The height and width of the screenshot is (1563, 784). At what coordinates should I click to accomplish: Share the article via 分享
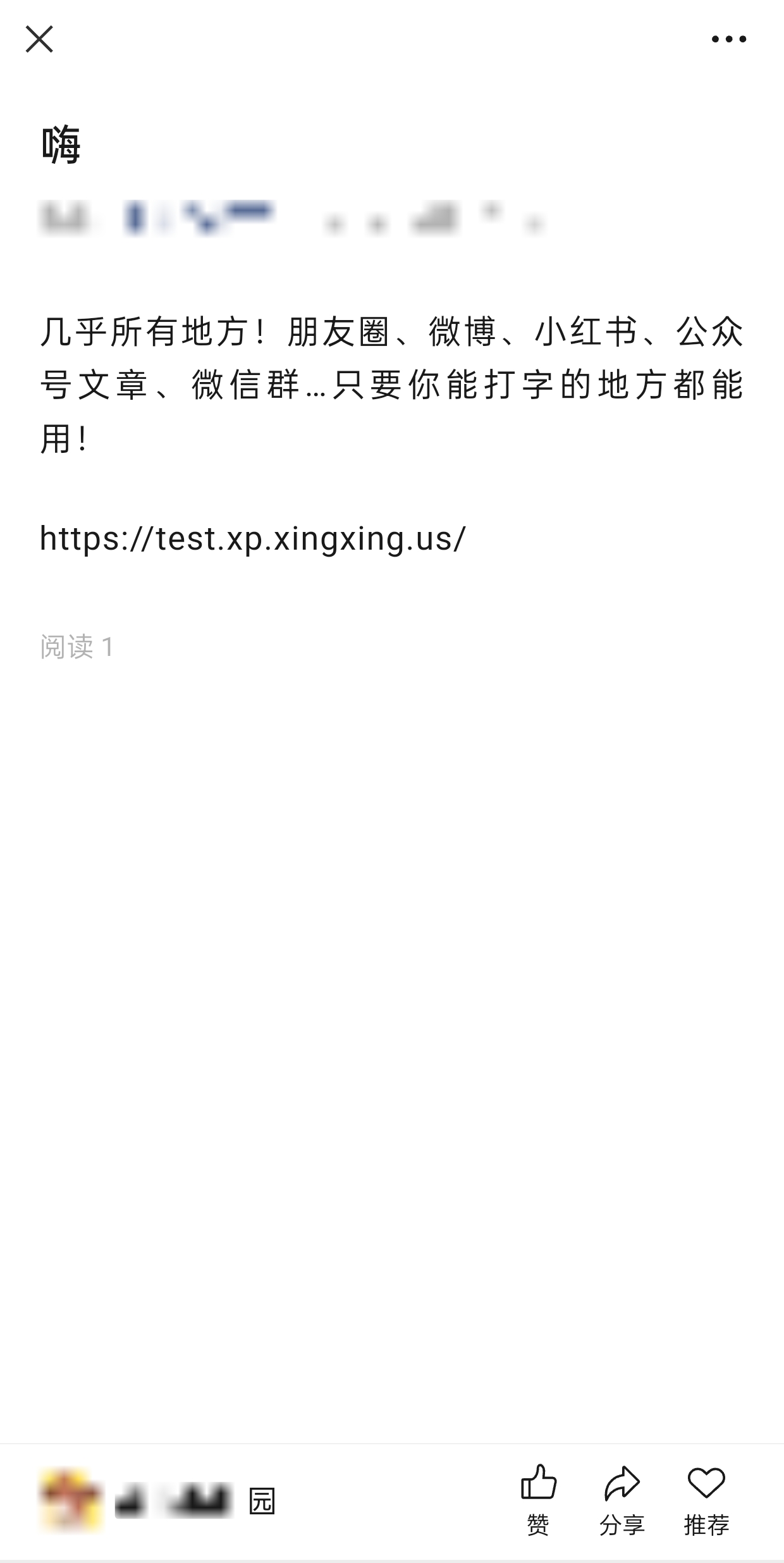pyautogui.click(x=622, y=1499)
